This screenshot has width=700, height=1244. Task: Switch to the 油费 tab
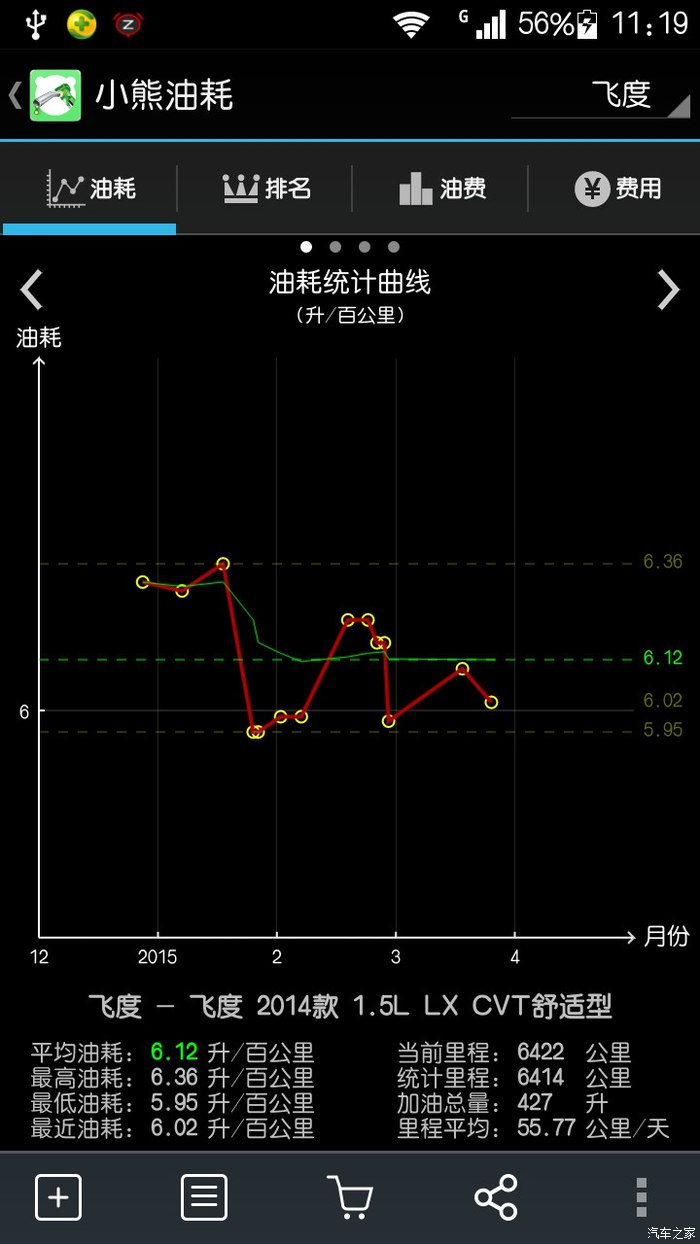441,188
